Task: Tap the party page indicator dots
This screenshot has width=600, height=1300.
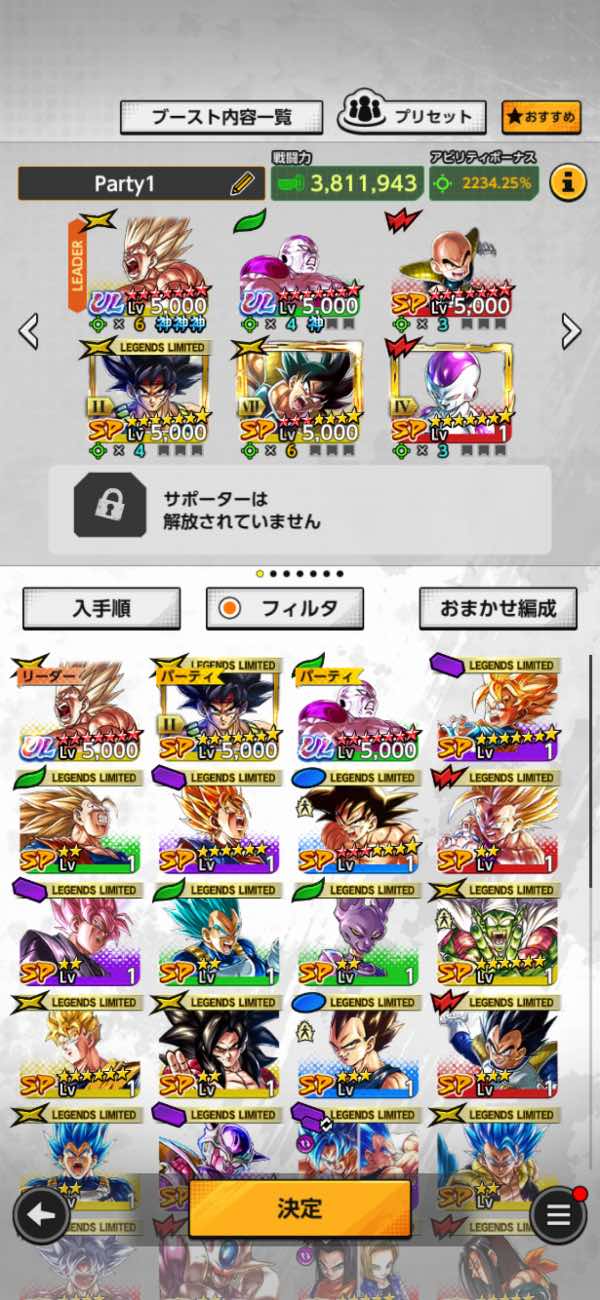Action: point(300,574)
